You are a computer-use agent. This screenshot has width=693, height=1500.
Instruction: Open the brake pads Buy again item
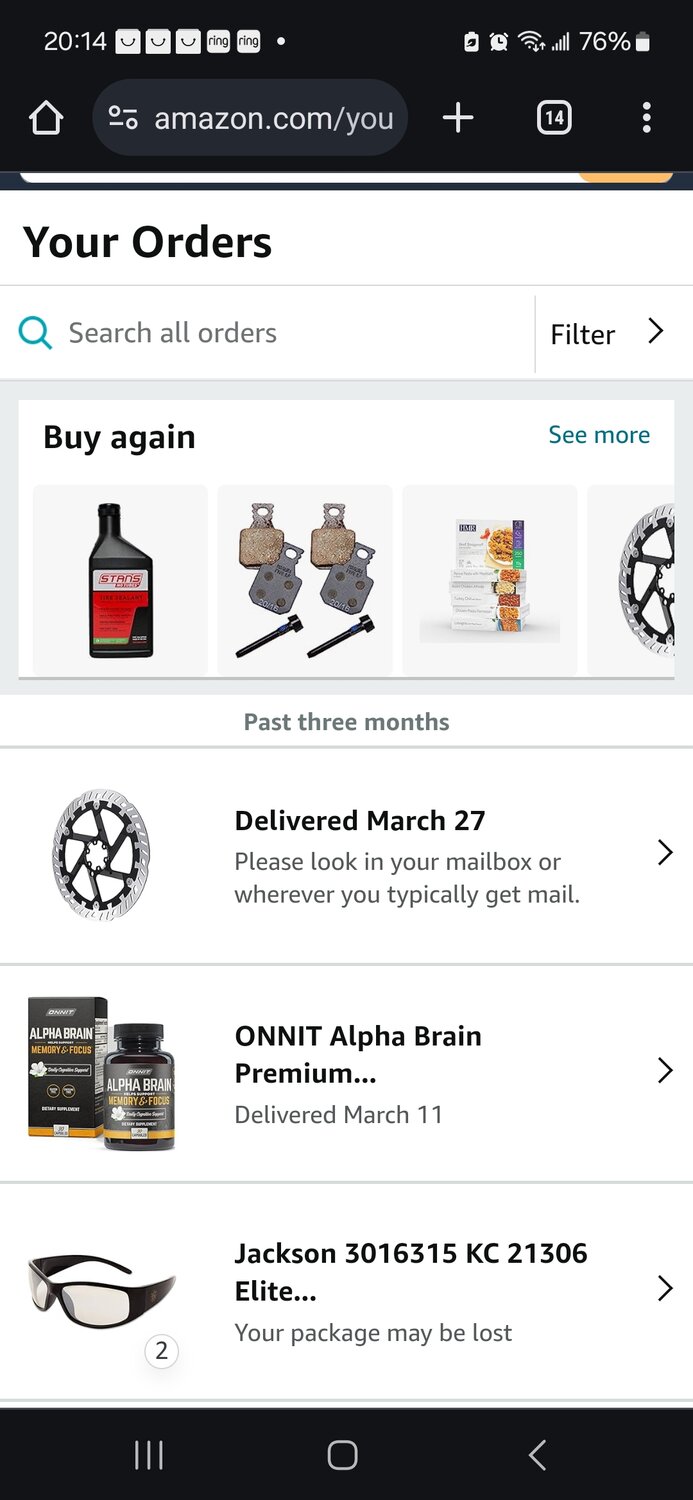click(x=305, y=580)
